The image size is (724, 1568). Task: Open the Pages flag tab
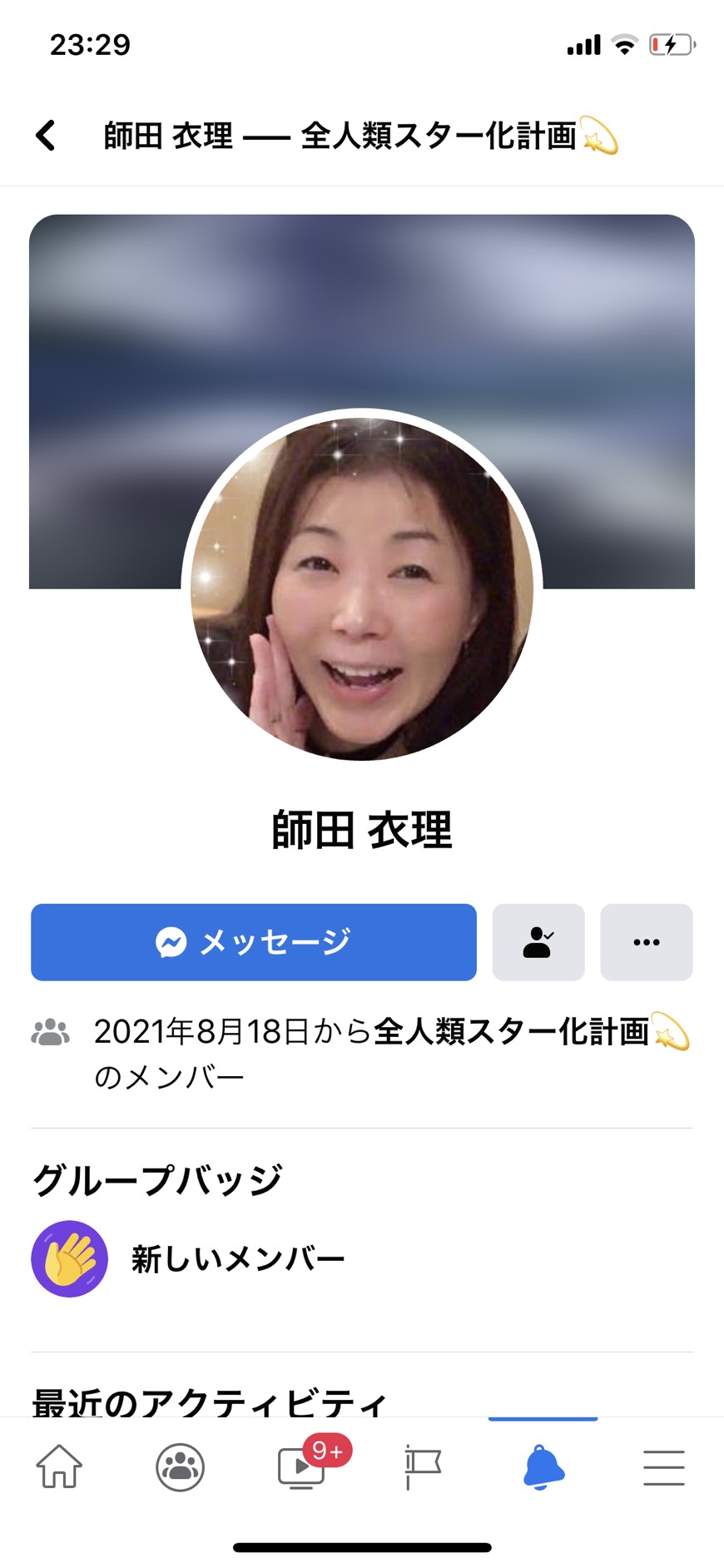(x=423, y=1466)
